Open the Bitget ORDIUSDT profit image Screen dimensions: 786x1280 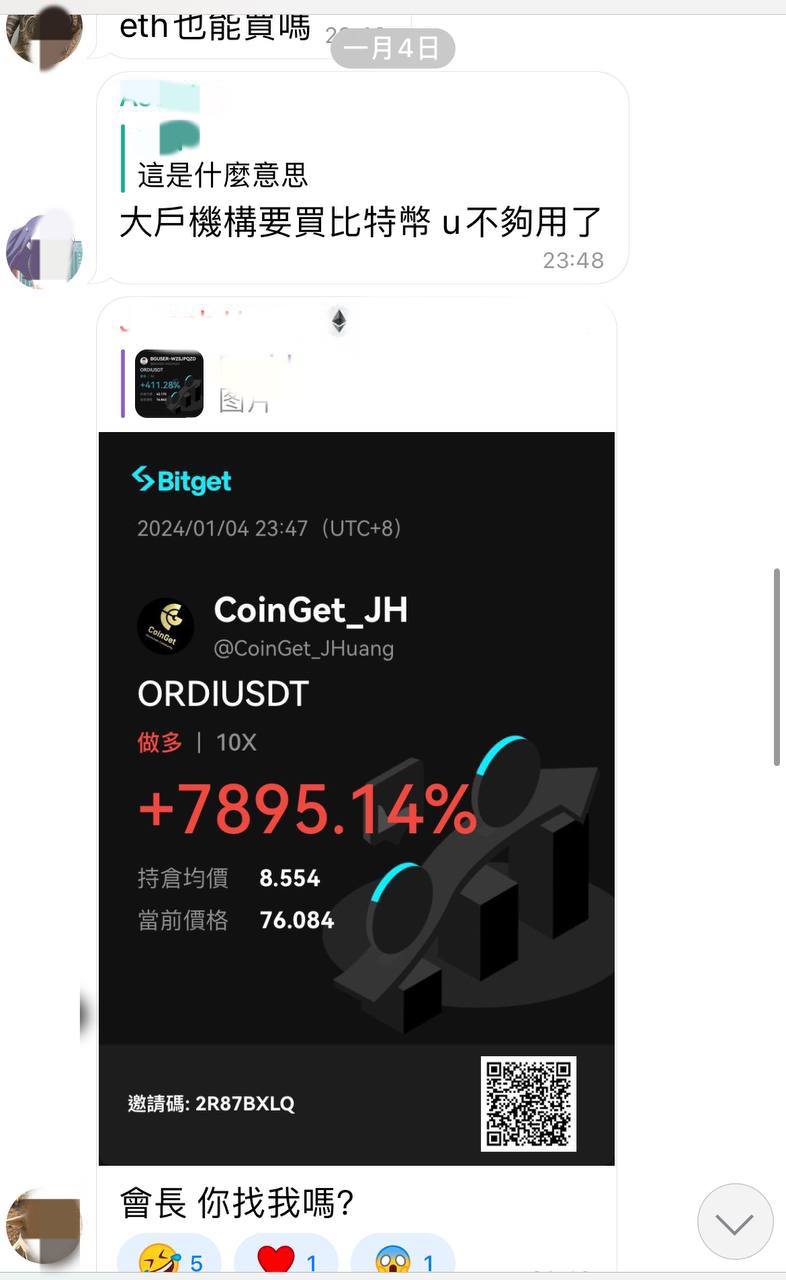click(x=356, y=798)
